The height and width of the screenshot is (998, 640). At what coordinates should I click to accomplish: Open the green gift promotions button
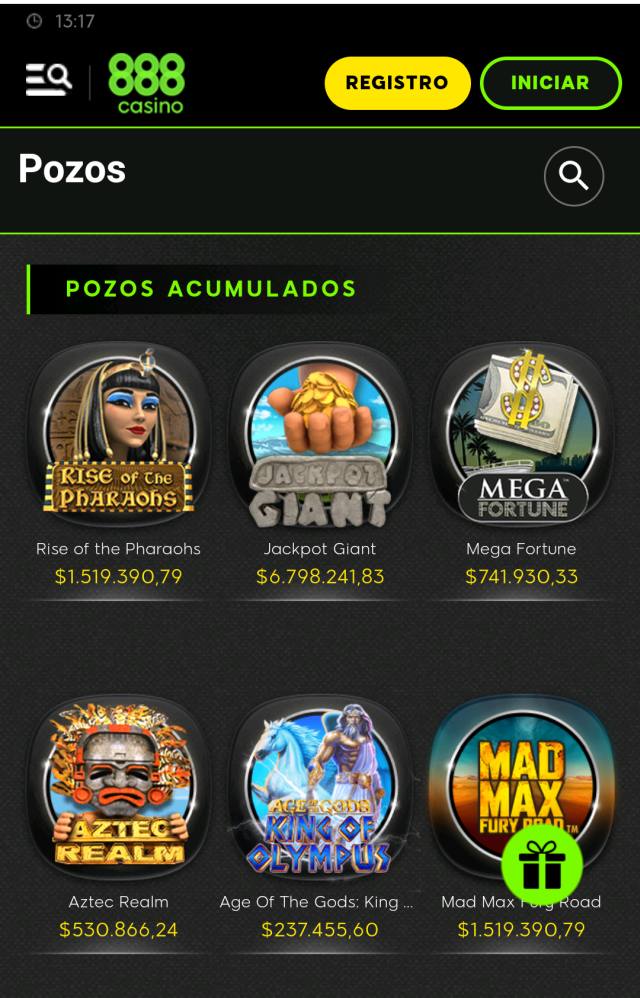click(x=542, y=865)
